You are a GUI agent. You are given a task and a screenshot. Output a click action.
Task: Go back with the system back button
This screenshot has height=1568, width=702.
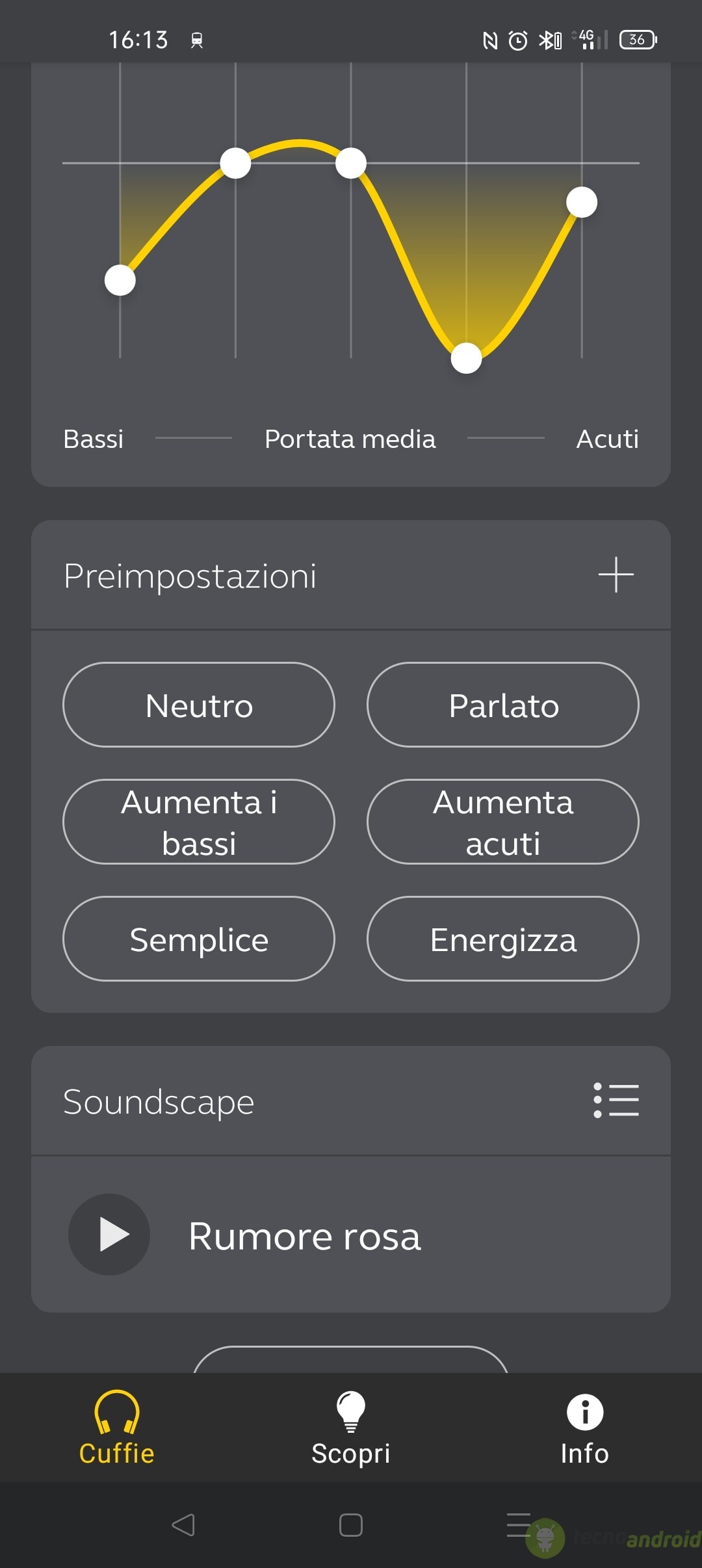pyautogui.click(x=183, y=1524)
